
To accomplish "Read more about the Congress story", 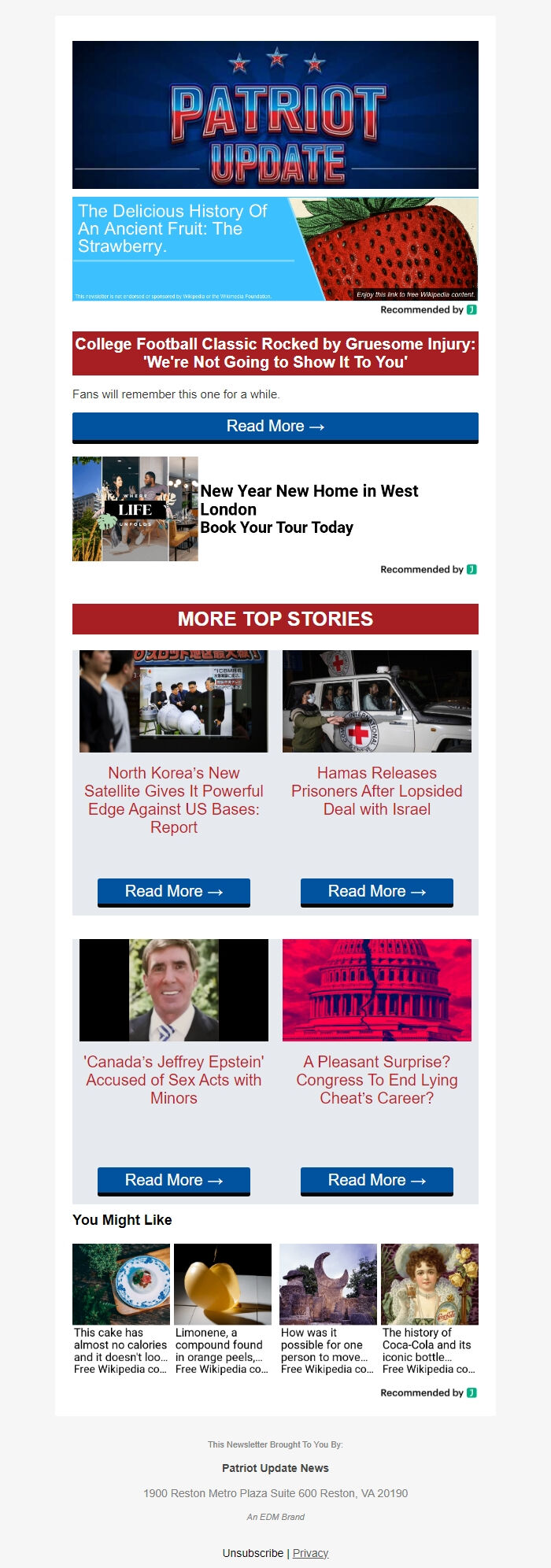I will 376,1181.
